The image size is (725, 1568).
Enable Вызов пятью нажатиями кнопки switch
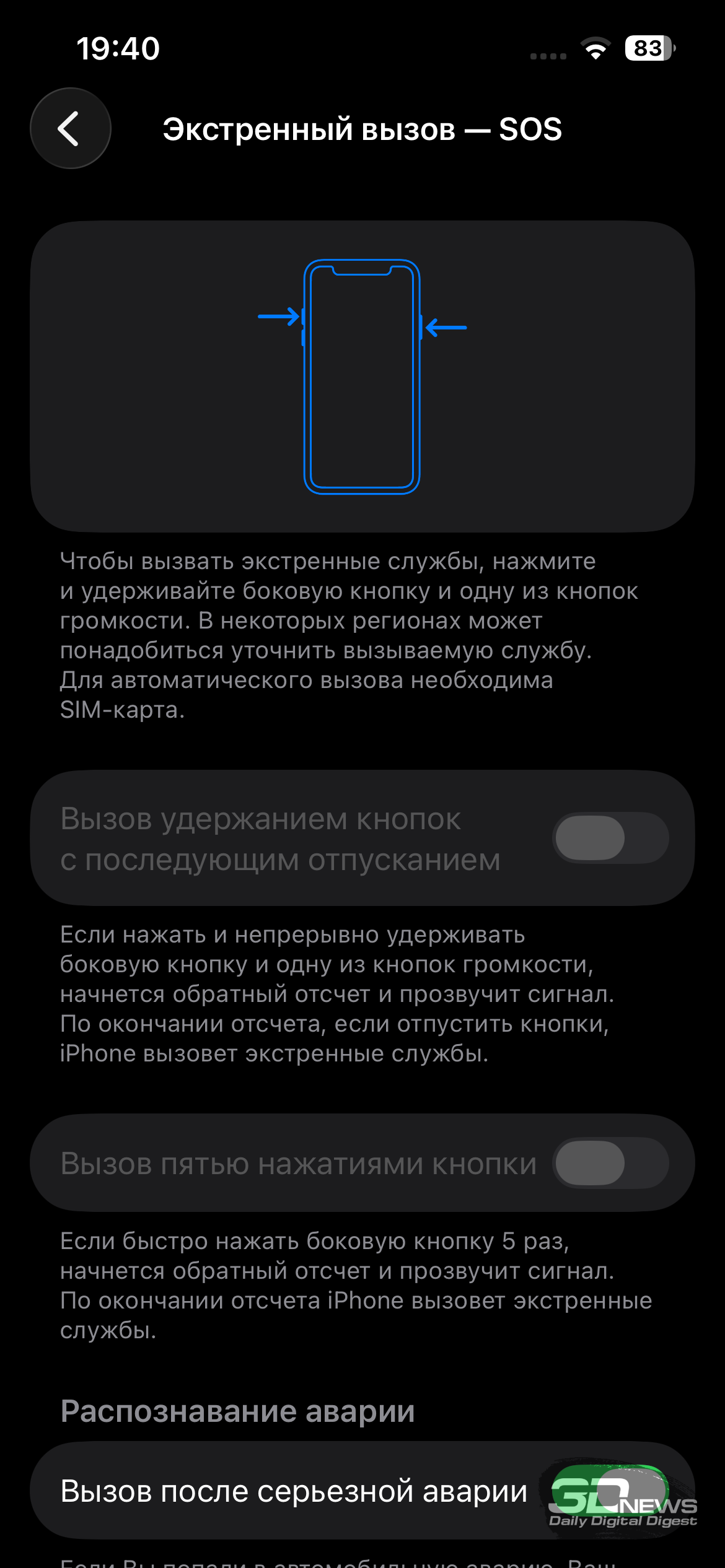[610, 1163]
